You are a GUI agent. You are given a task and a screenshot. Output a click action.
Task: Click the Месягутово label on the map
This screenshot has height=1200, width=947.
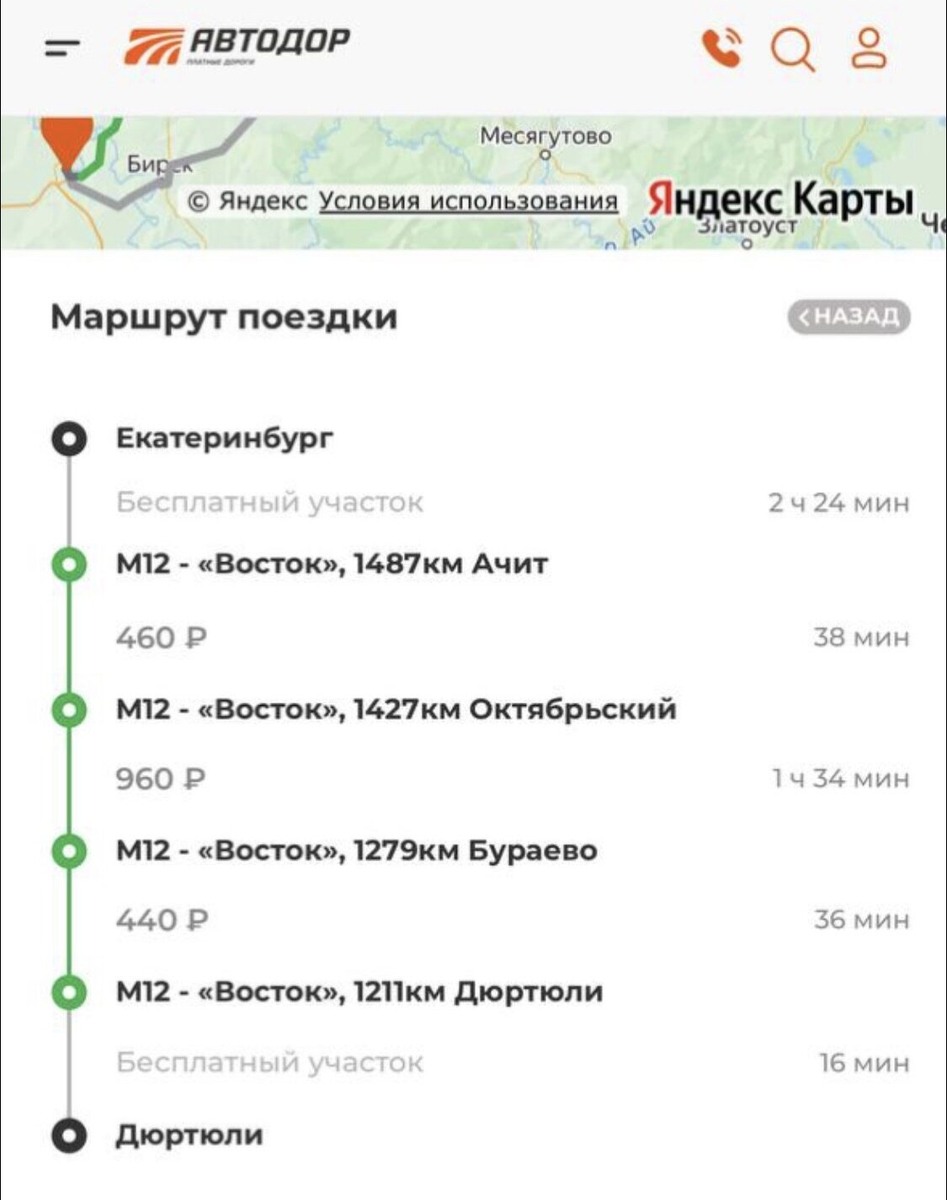[547, 138]
